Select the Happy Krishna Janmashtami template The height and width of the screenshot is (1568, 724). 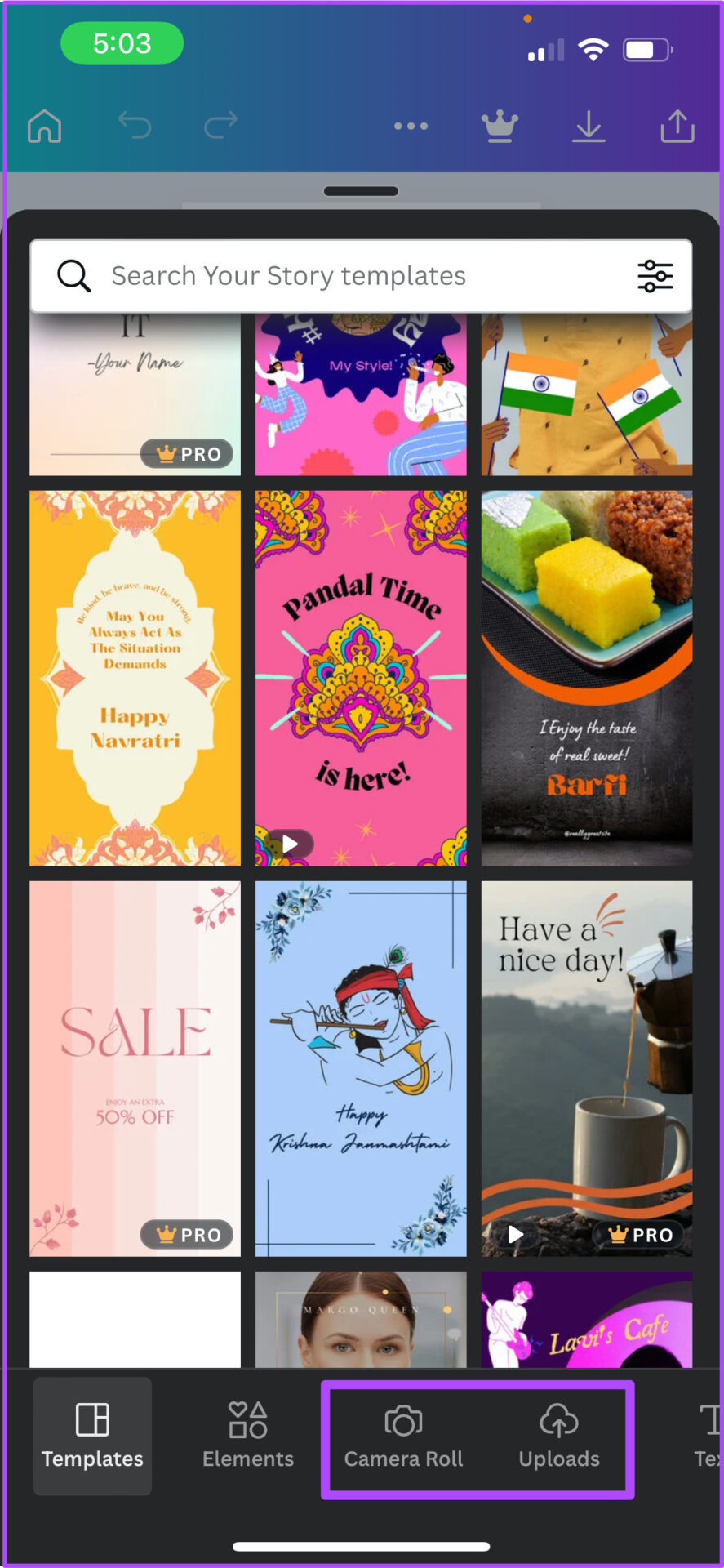click(x=361, y=1068)
